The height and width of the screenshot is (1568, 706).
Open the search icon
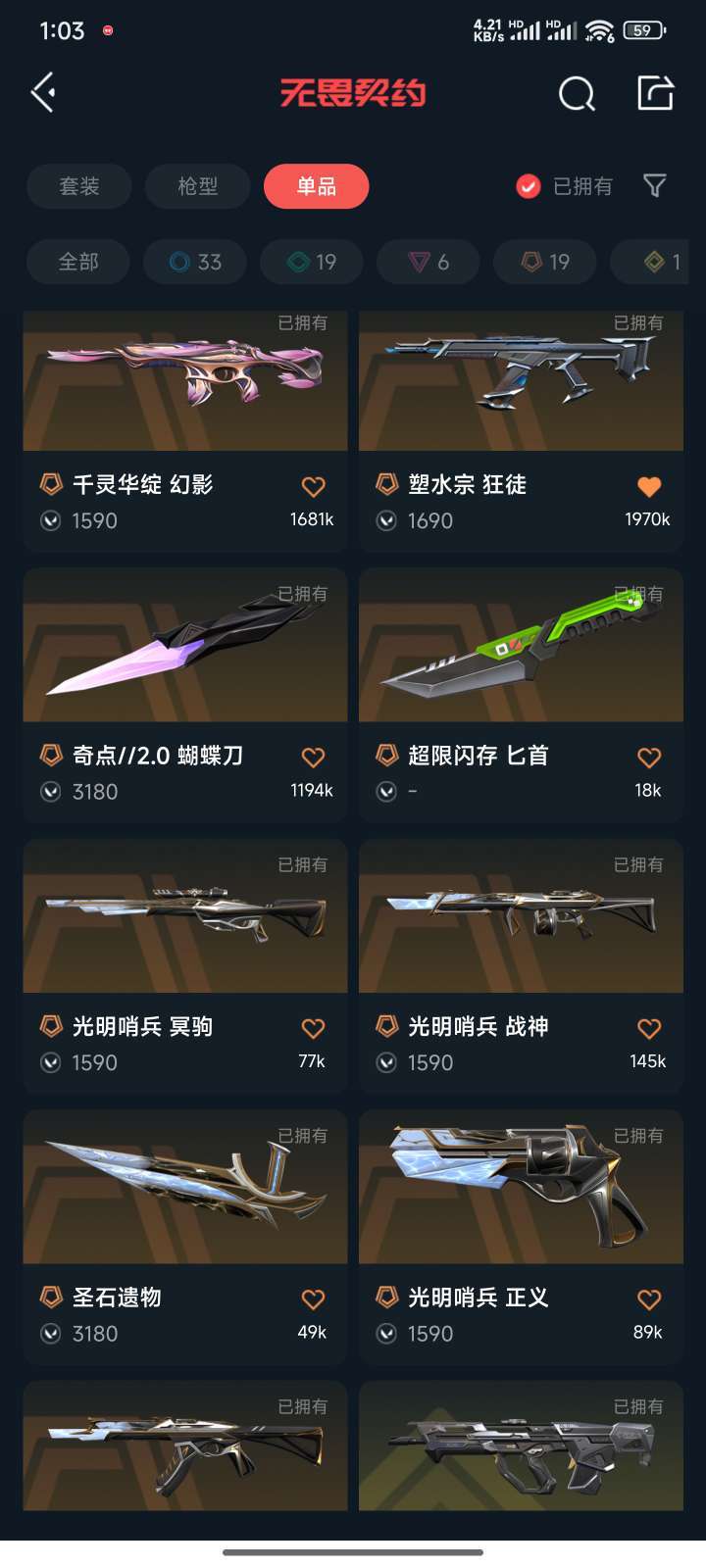pyautogui.click(x=576, y=94)
